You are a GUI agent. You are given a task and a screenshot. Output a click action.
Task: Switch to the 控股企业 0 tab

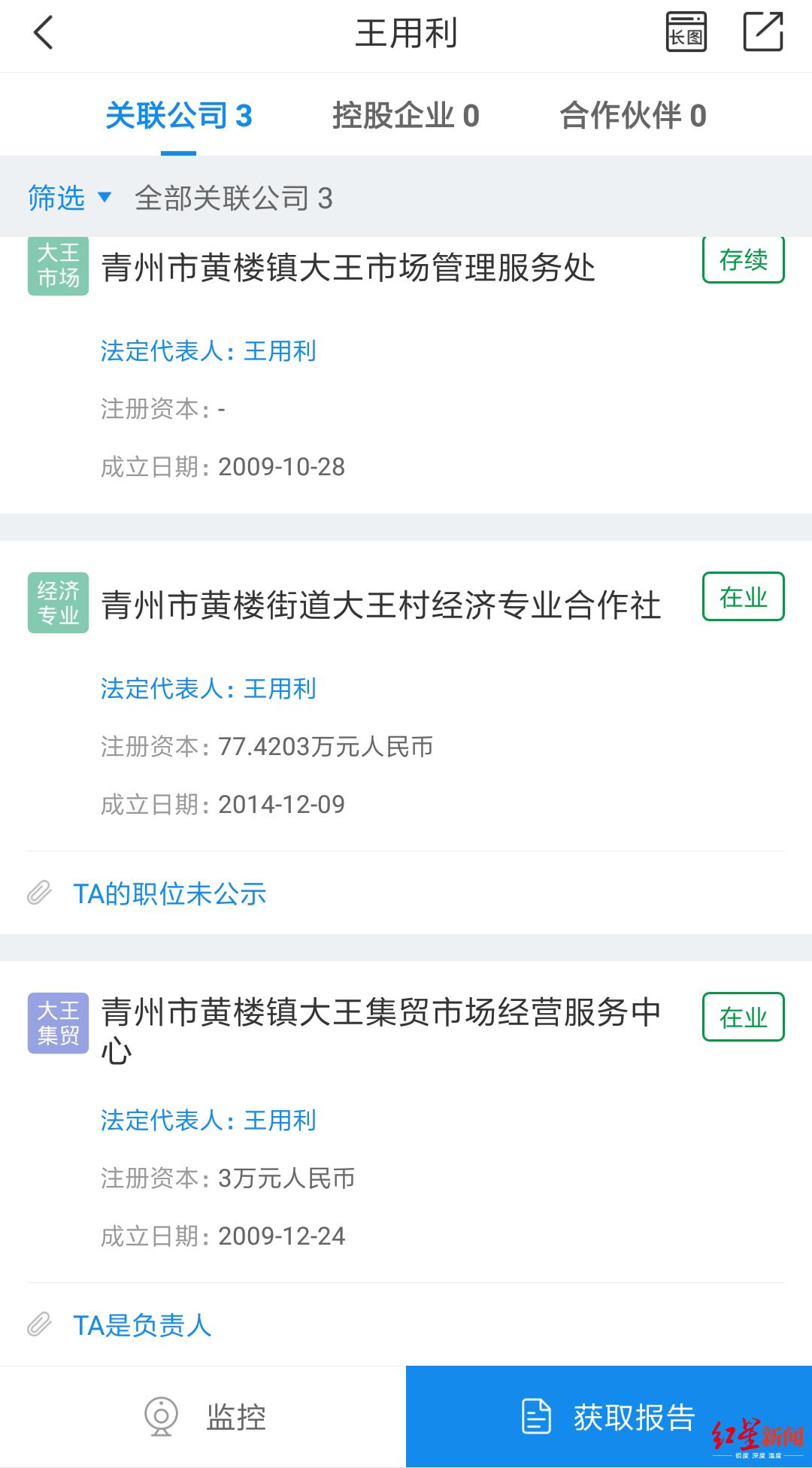pyautogui.click(x=406, y=116)
